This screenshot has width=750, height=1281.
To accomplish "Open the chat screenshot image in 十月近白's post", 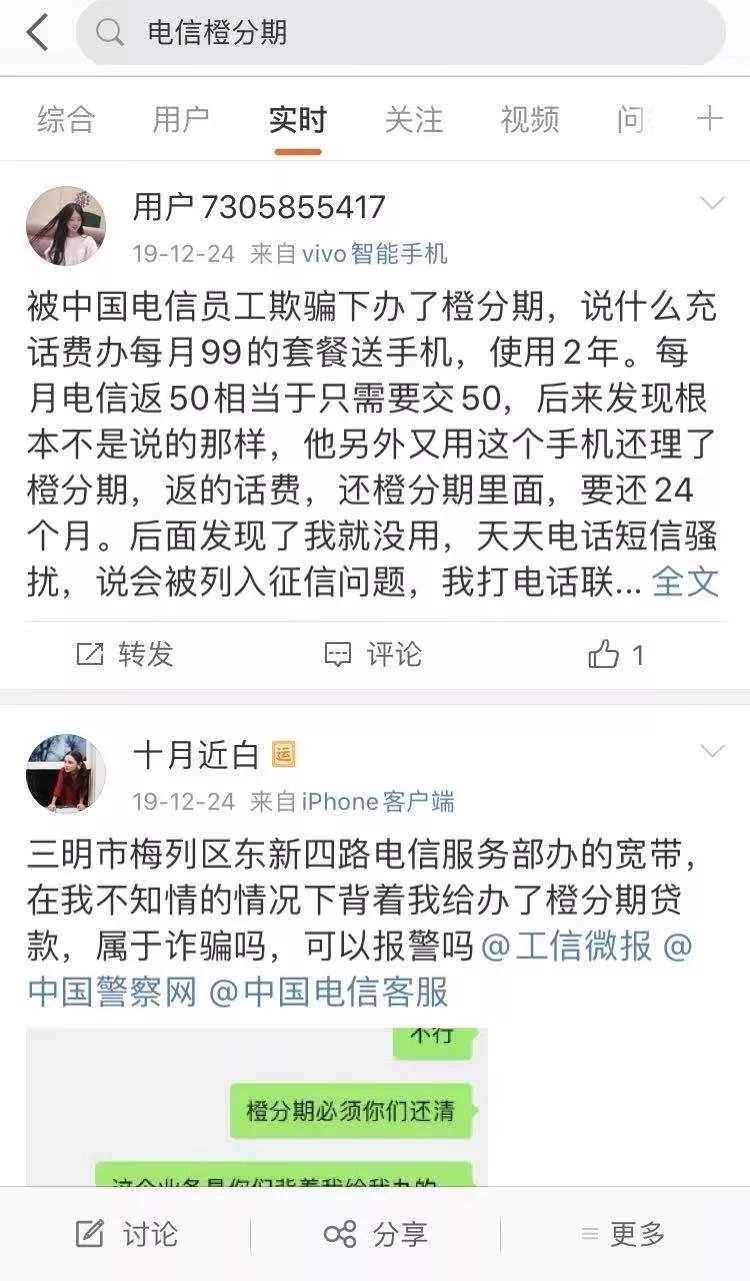I will point(256,1105).
